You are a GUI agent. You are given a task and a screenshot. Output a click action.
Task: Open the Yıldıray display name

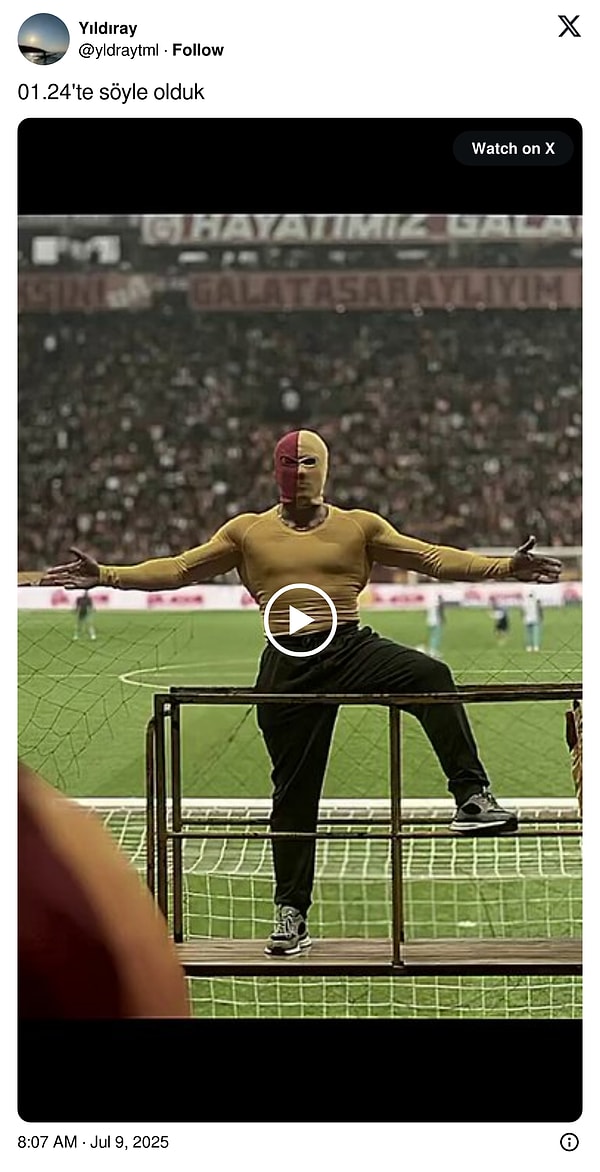(108, 28)
